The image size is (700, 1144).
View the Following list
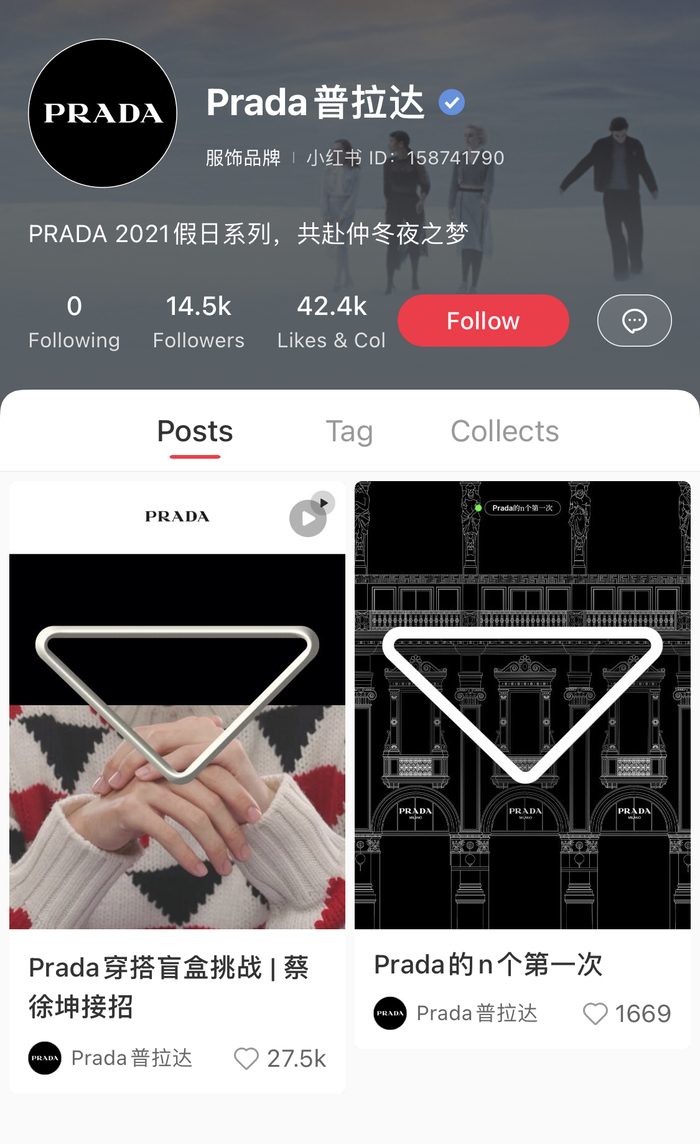[x=74, y=322]
